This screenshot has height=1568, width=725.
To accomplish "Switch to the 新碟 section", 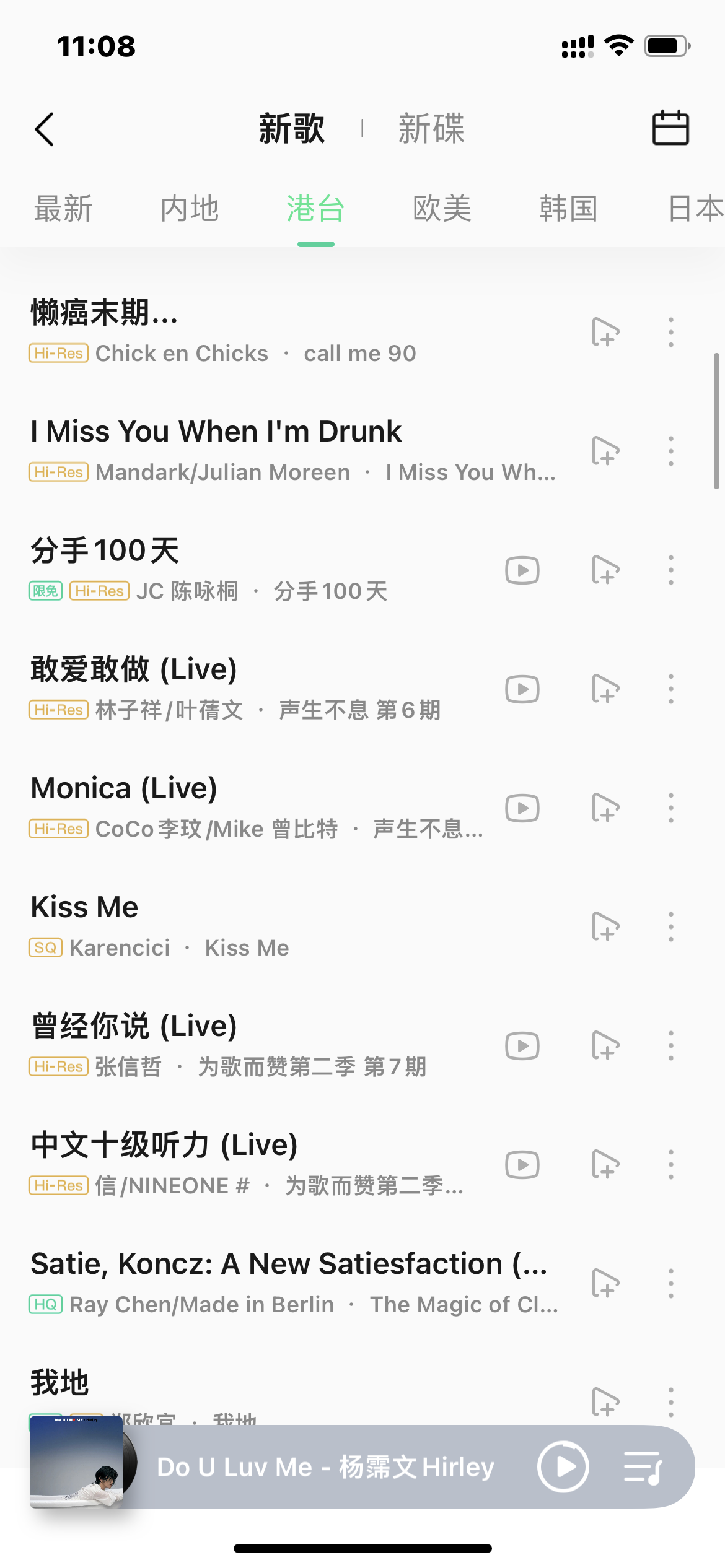I will [431, 129].
